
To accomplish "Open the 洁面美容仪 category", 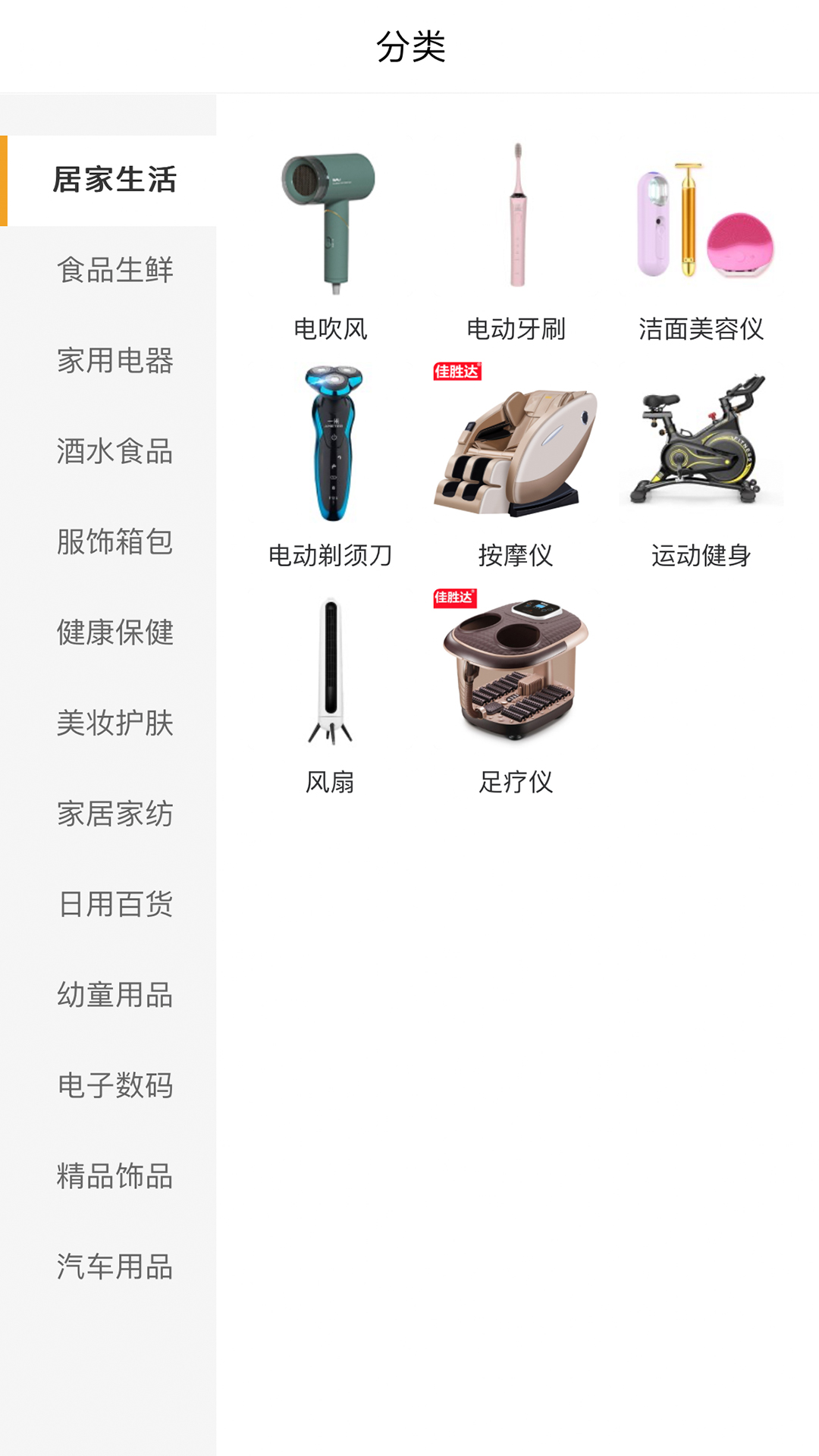I will 701,224.
